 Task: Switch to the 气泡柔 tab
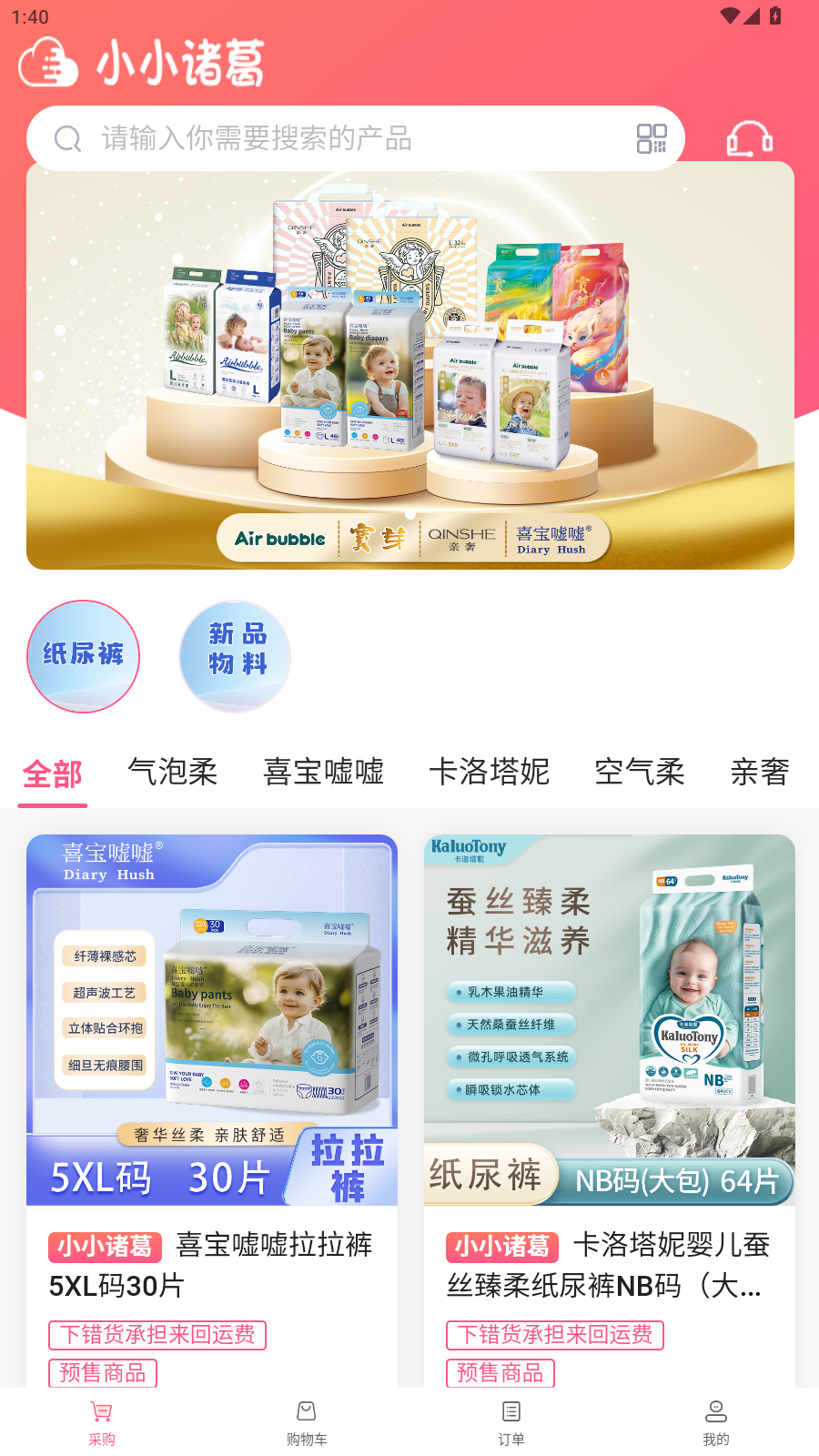pyautogui.click(x=173, y=772)
